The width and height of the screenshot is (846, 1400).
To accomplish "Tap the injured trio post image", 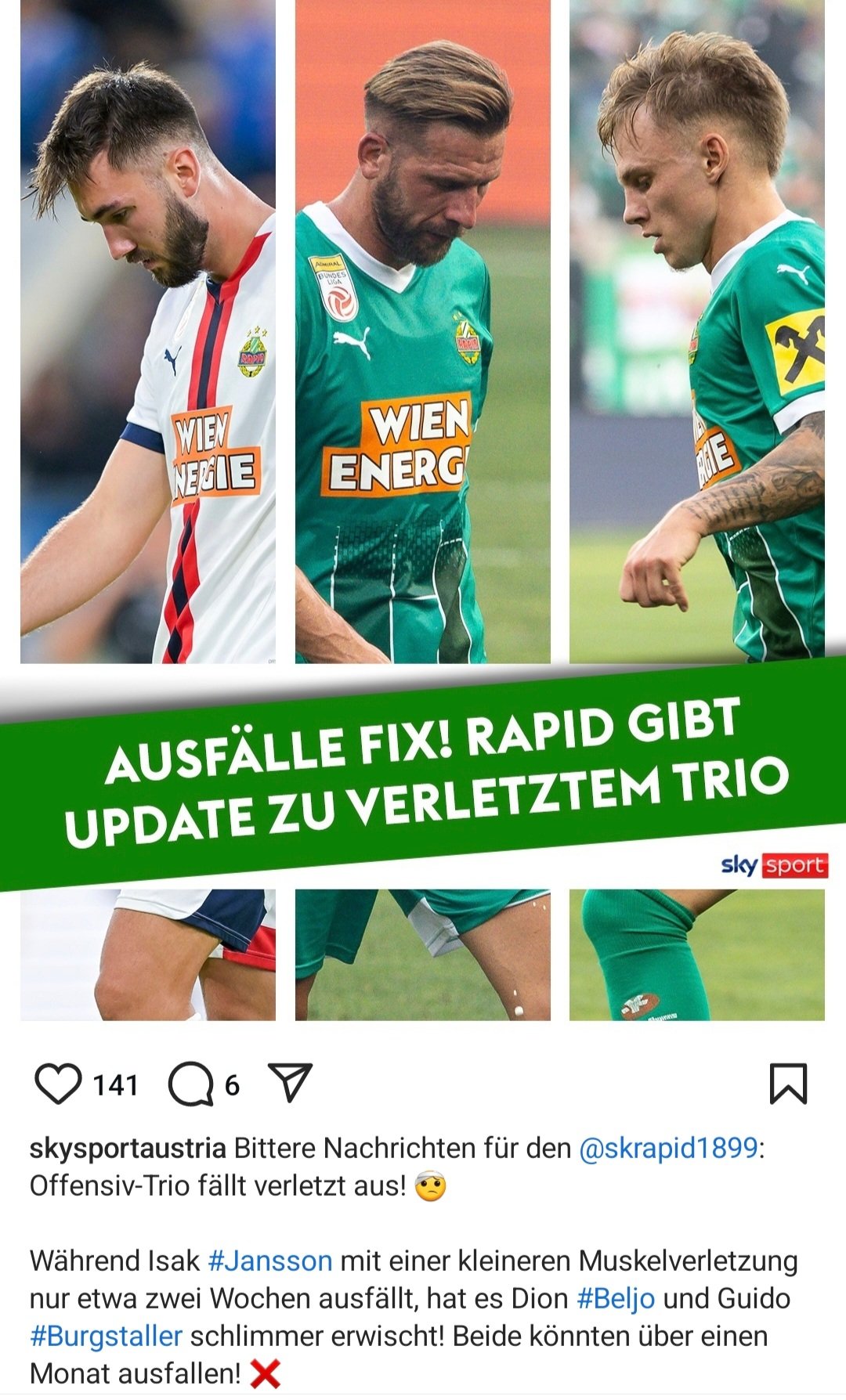I will [x=423, y=511].
